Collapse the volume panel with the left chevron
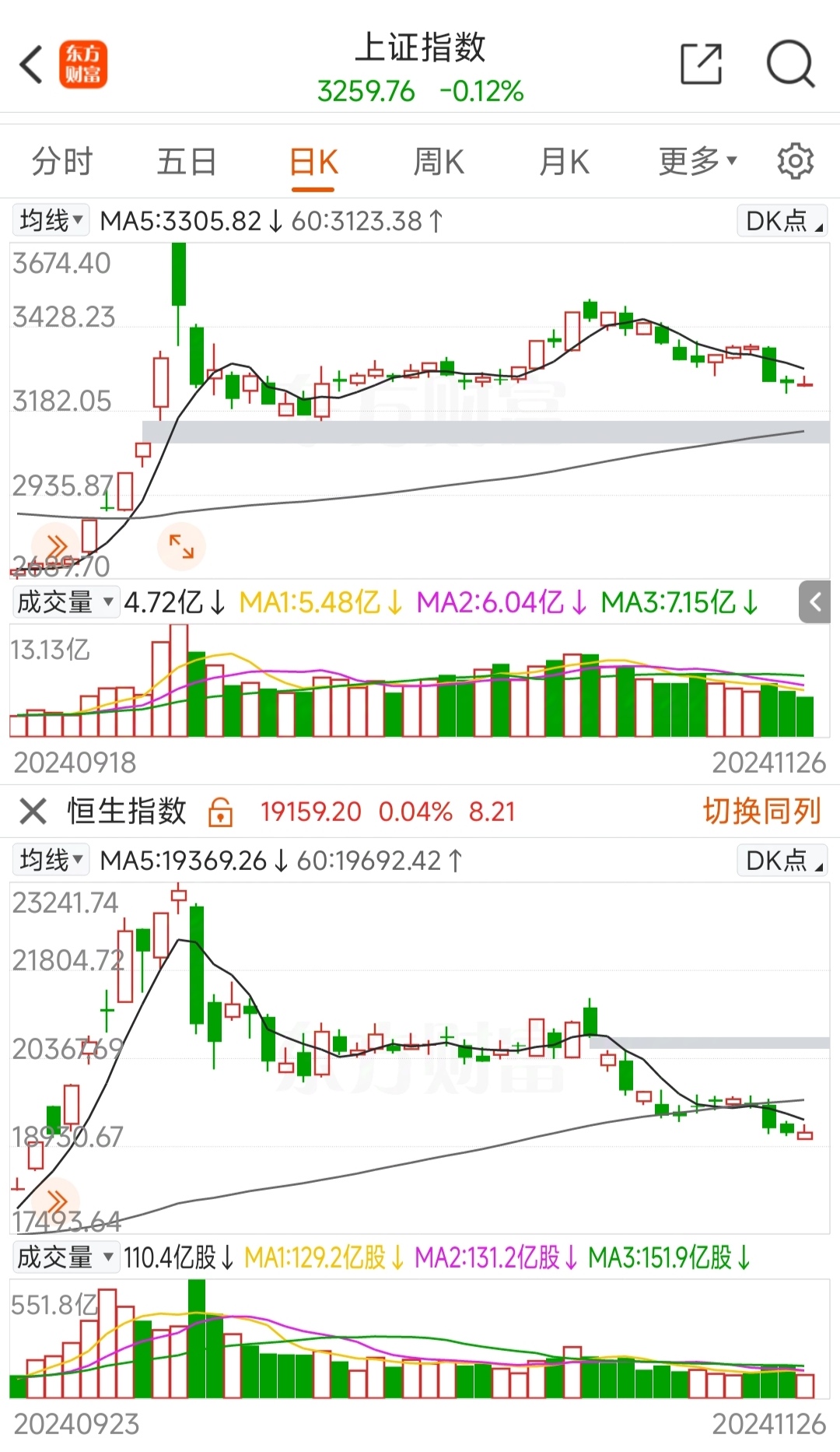The width and height of the screenshot is (840, 1452). (815, 601)
